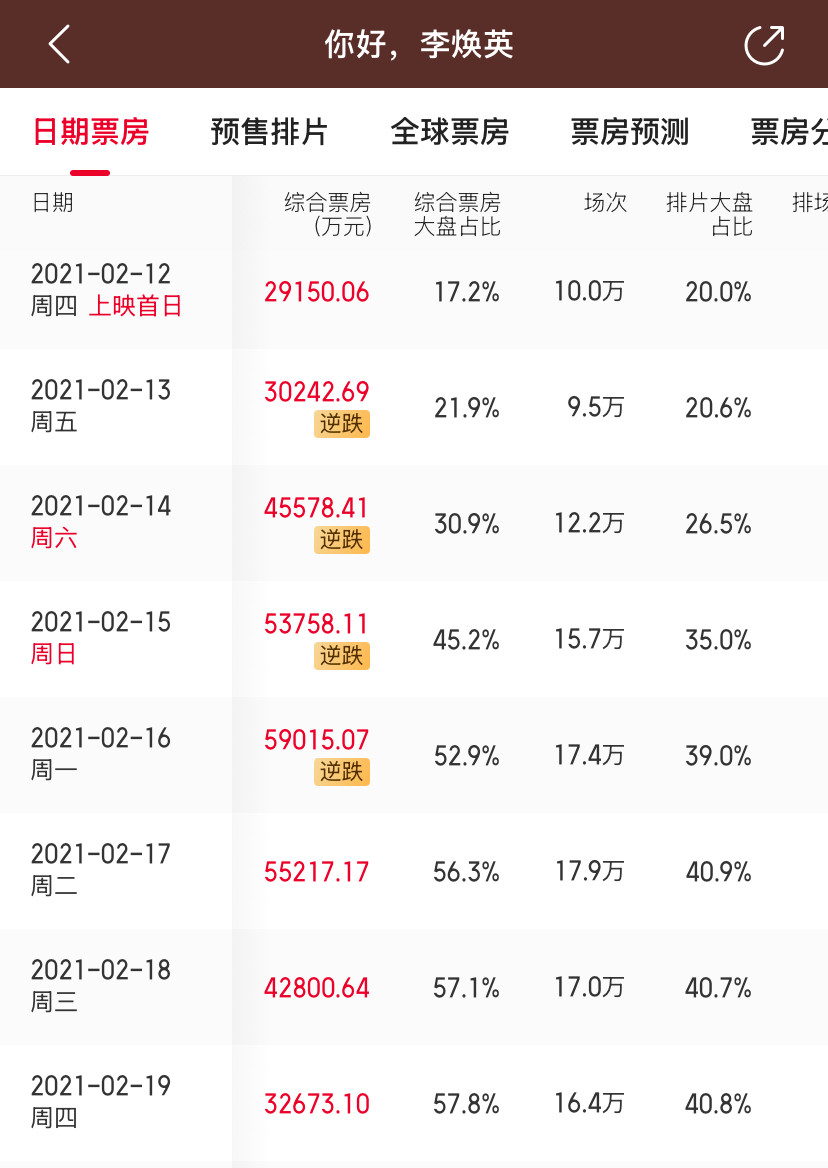The image size is (828, 1168).
Task: Go back using the top-left arrow
Action: 60,44
